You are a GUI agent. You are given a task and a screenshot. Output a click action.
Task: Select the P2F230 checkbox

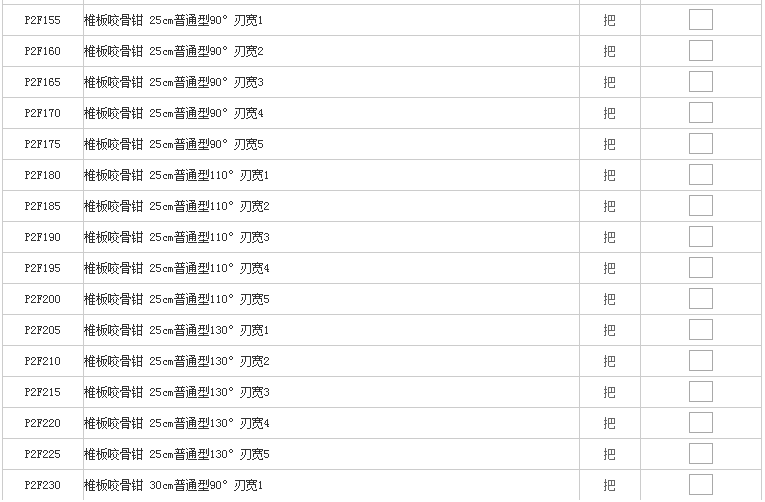(701, 485)
